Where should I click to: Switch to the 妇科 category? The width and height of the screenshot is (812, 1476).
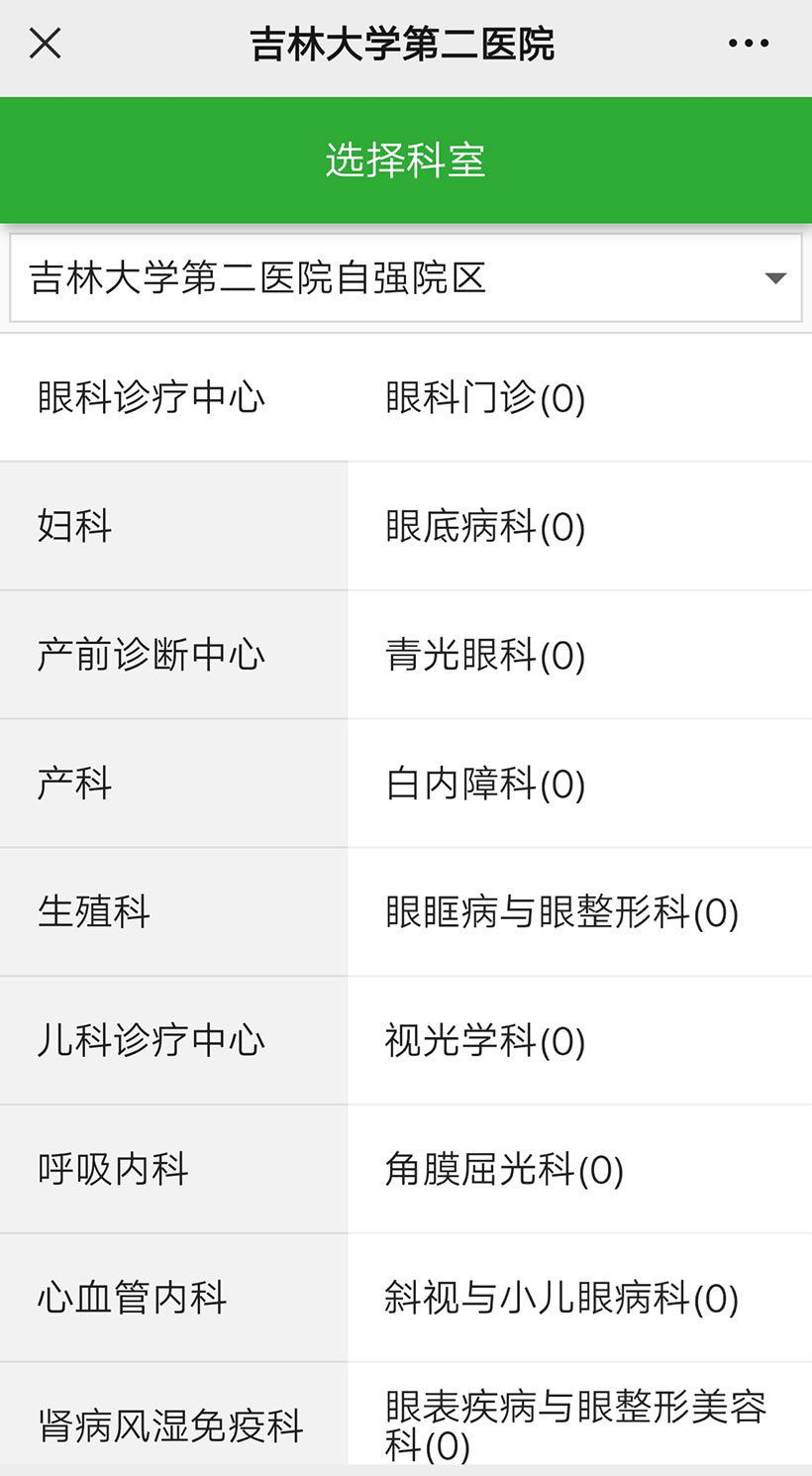pyautogui.click(x=75, y=526)
